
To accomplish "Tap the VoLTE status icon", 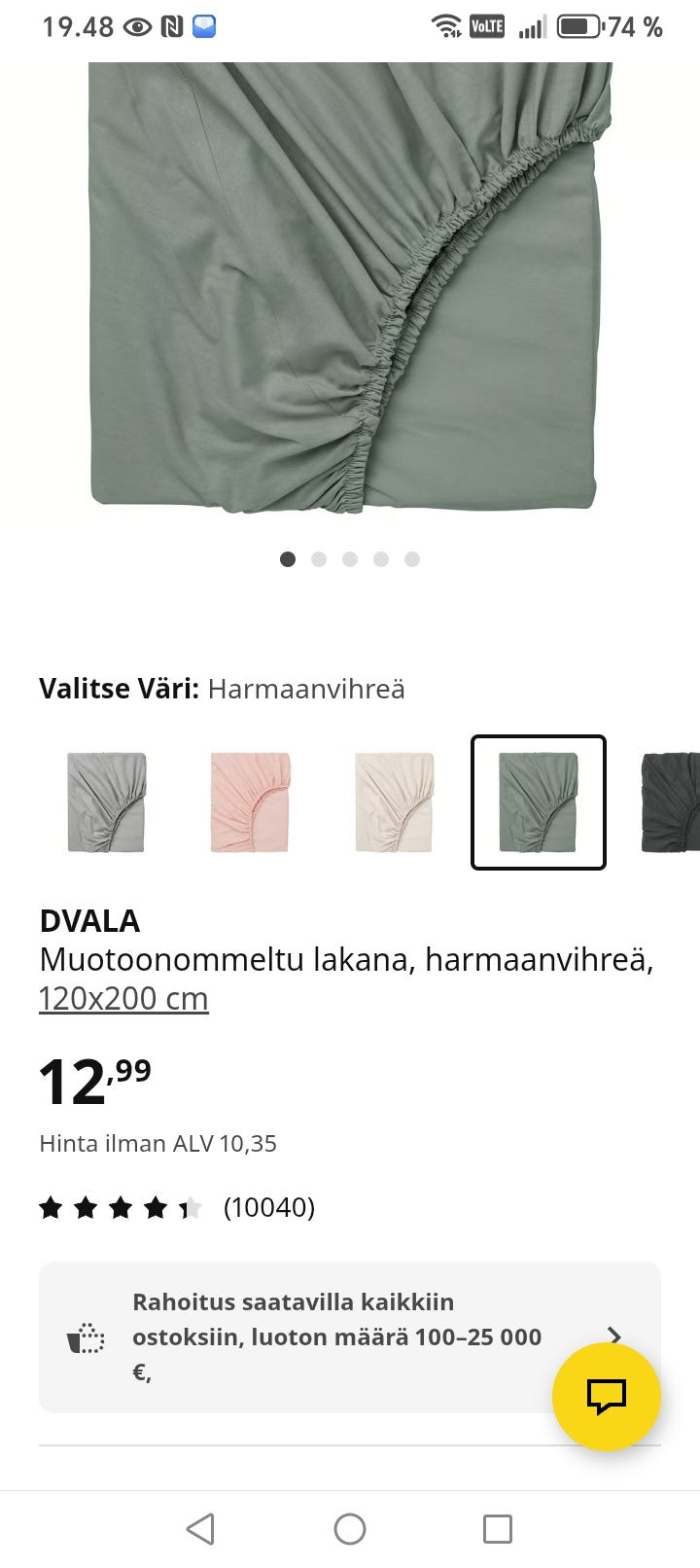I will click(487, 26).
